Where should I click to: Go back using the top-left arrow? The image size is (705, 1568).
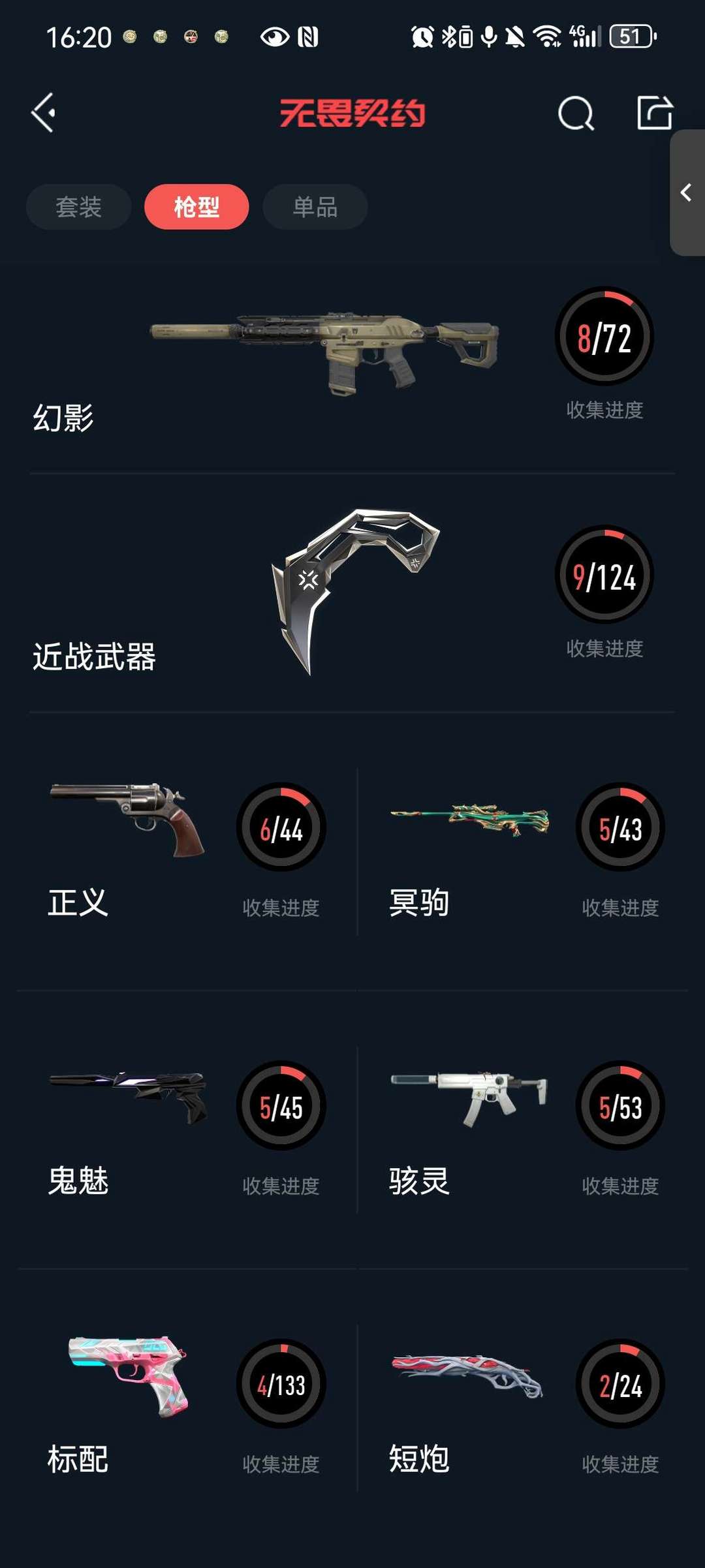[x=43, y=113]
